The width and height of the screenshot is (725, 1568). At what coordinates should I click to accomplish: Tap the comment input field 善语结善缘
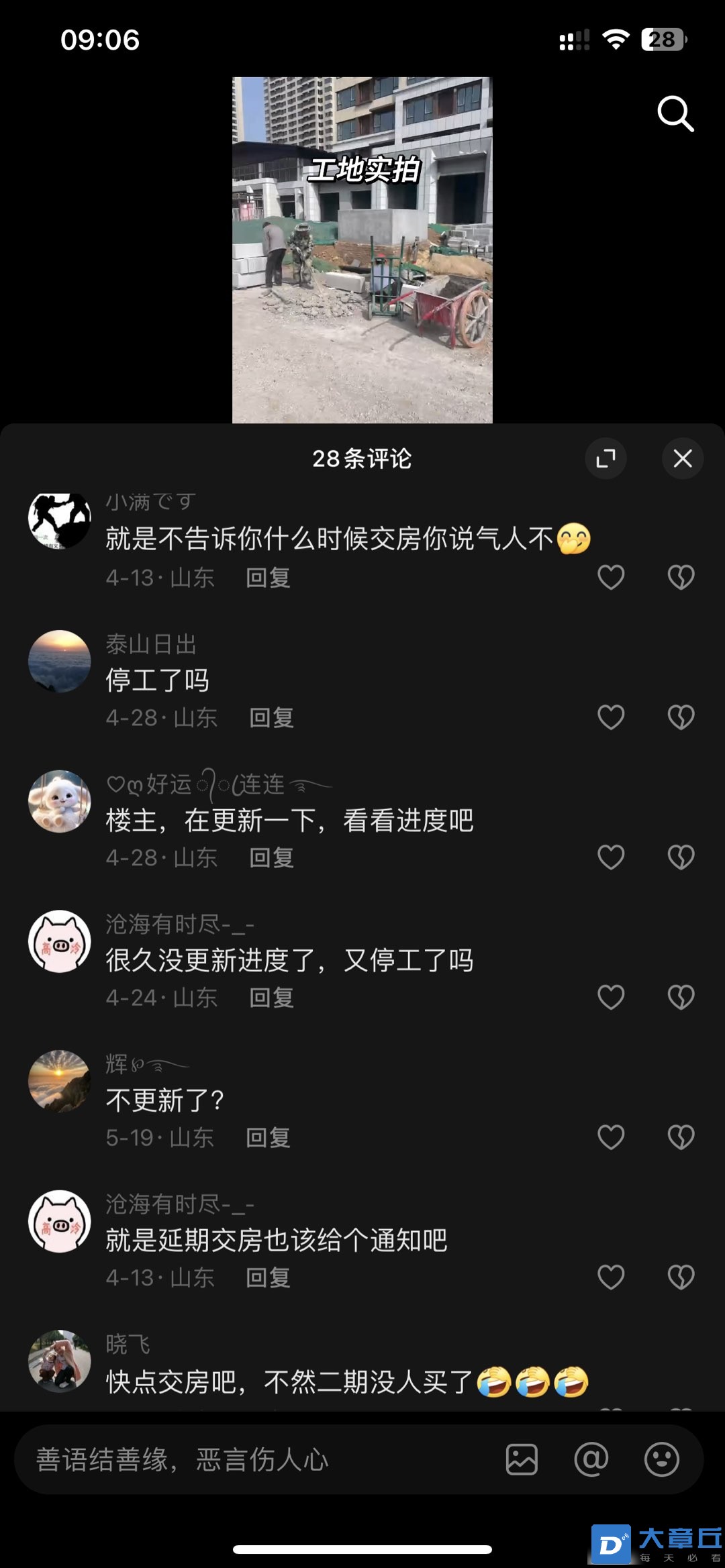(255, 1460)
